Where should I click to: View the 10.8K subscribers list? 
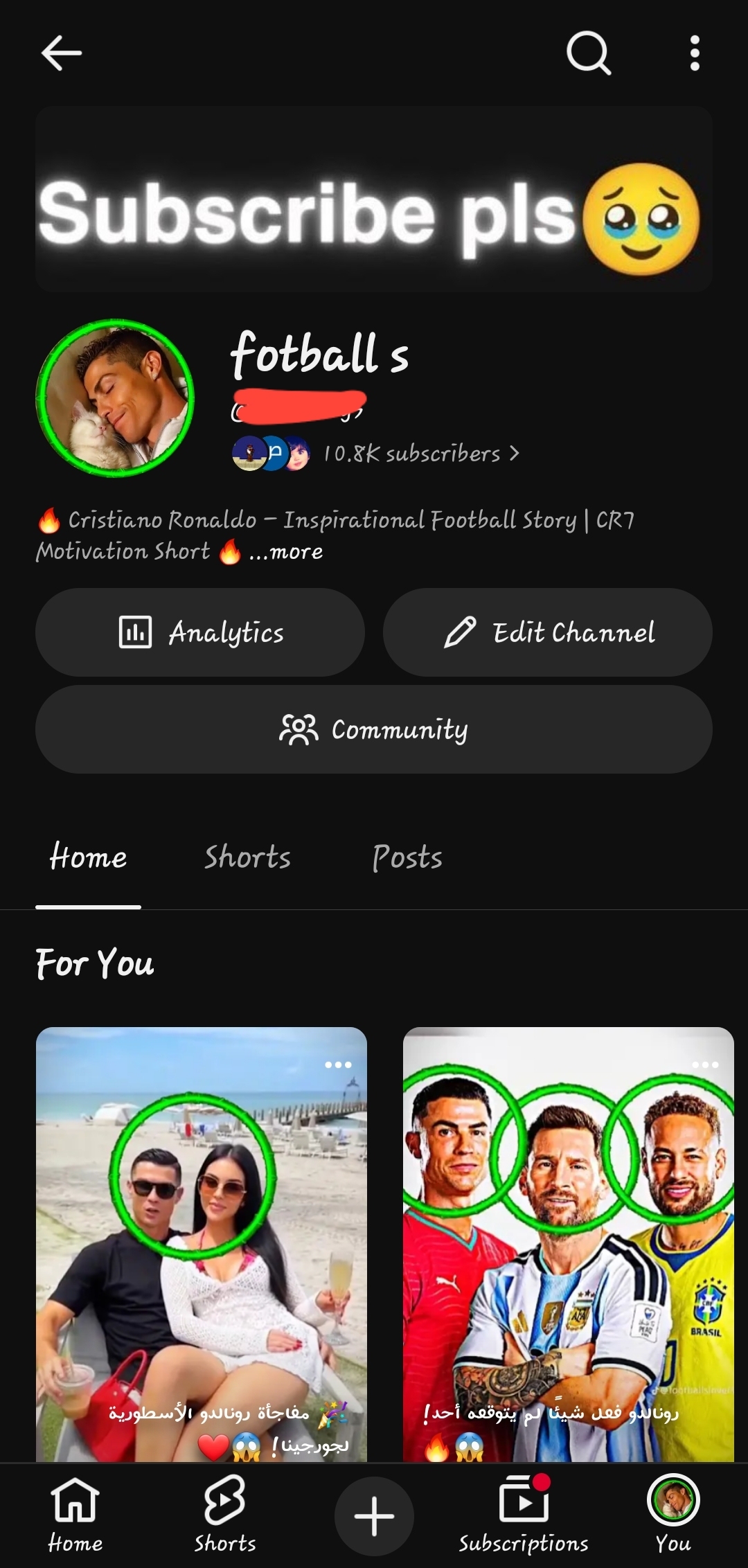coord(421,454)
